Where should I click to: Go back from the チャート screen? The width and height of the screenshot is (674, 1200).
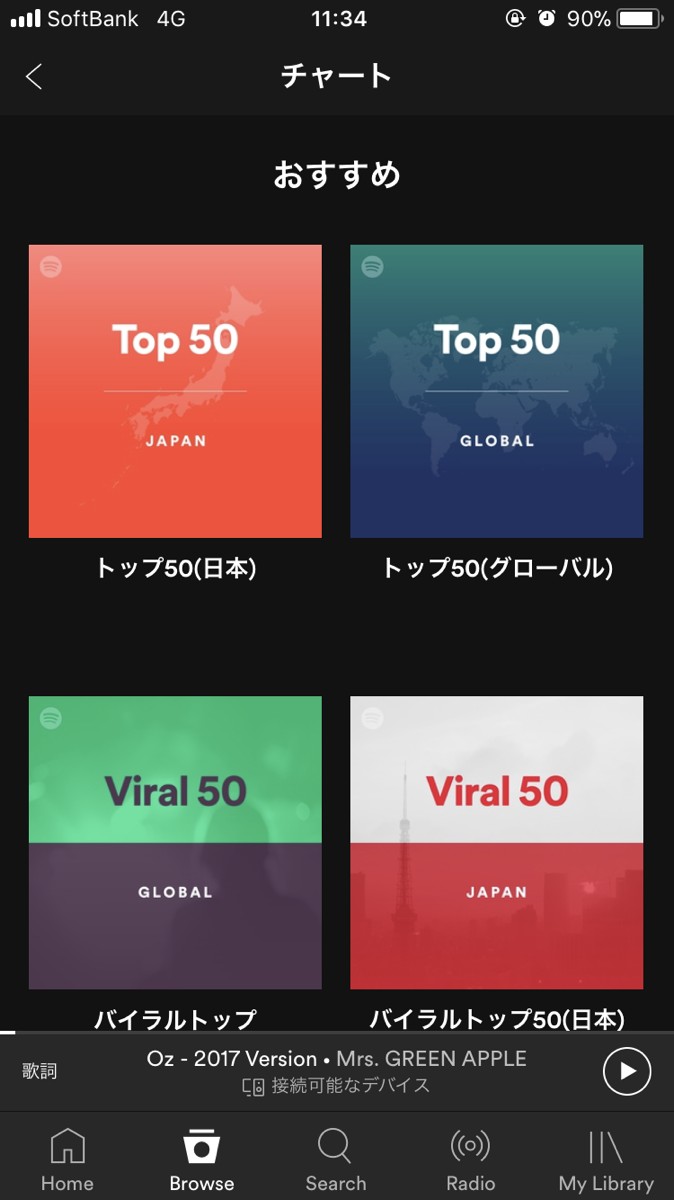click(x=34, y=77)
